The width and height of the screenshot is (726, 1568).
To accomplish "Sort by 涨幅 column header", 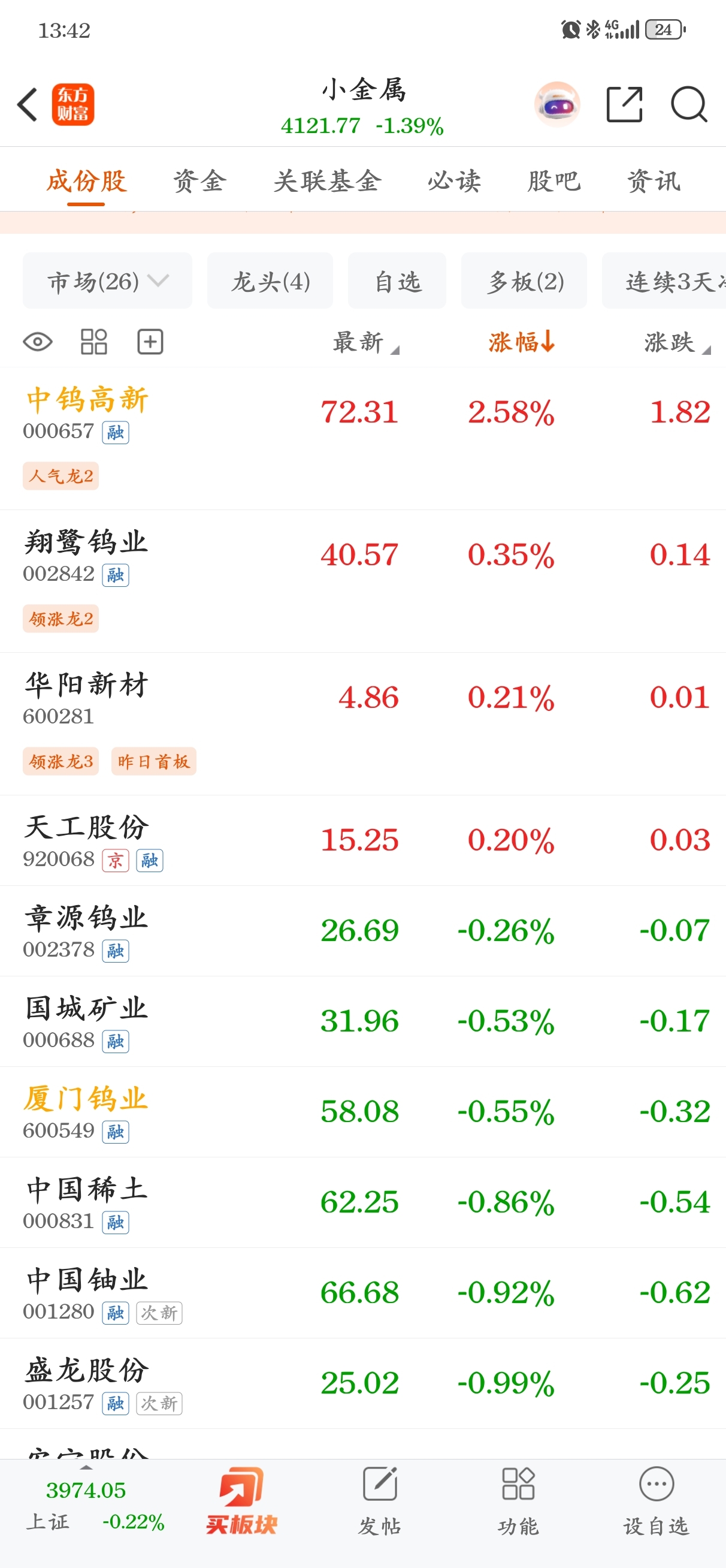I will (x=522, y=342).
